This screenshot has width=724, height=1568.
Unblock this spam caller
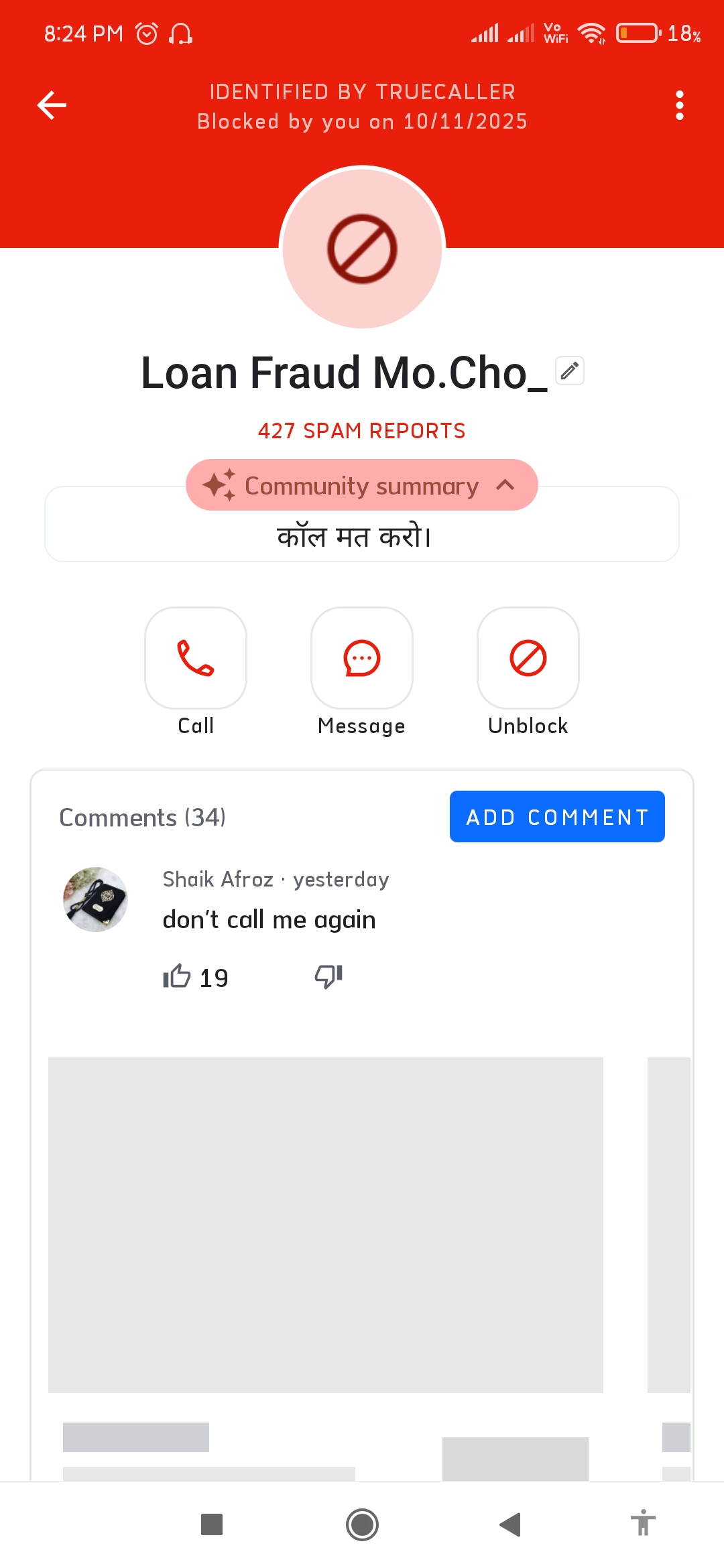click(528, 658)
